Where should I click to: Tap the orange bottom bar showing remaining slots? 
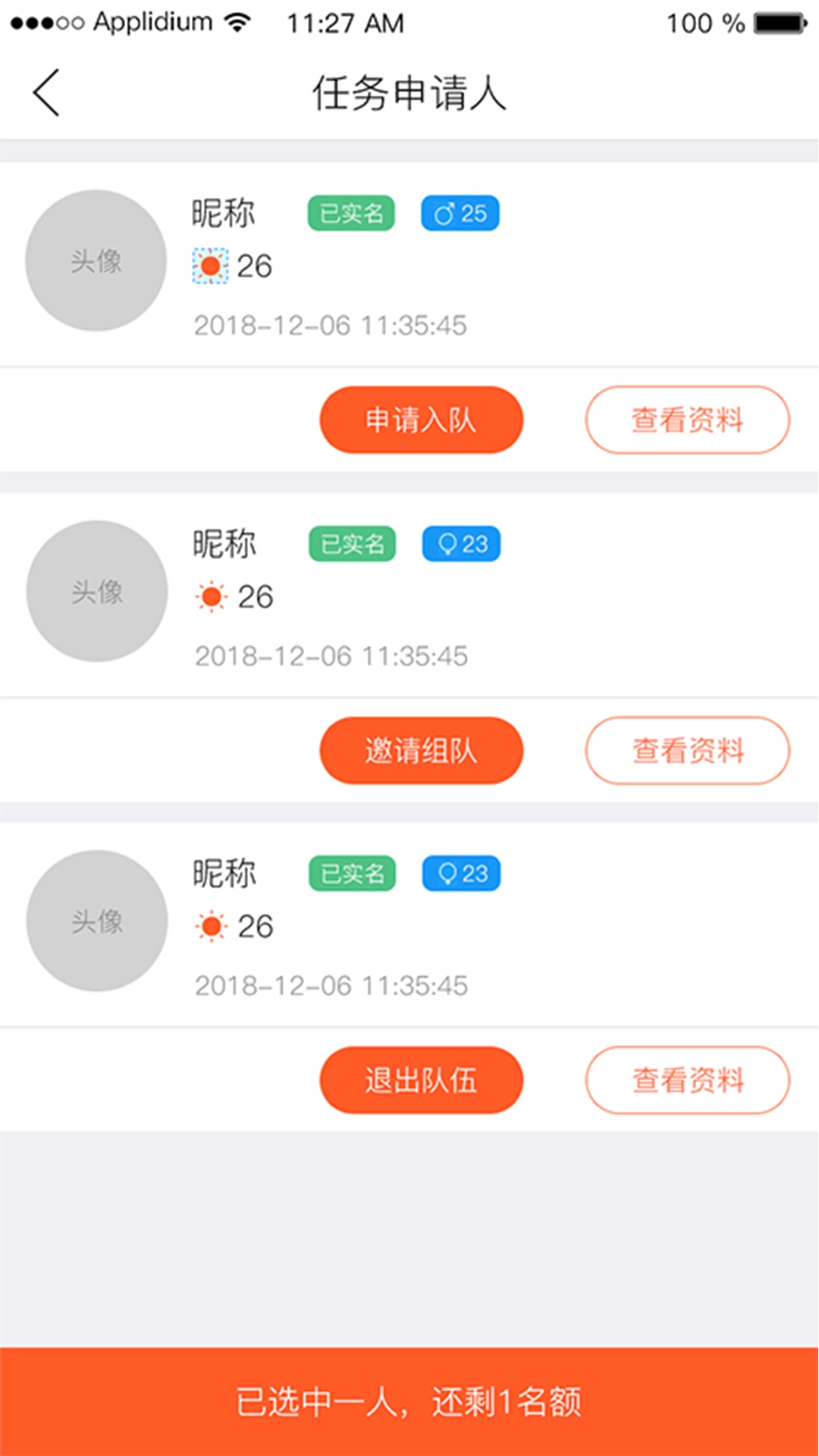pyautogui.click(x=409, y=1404)
